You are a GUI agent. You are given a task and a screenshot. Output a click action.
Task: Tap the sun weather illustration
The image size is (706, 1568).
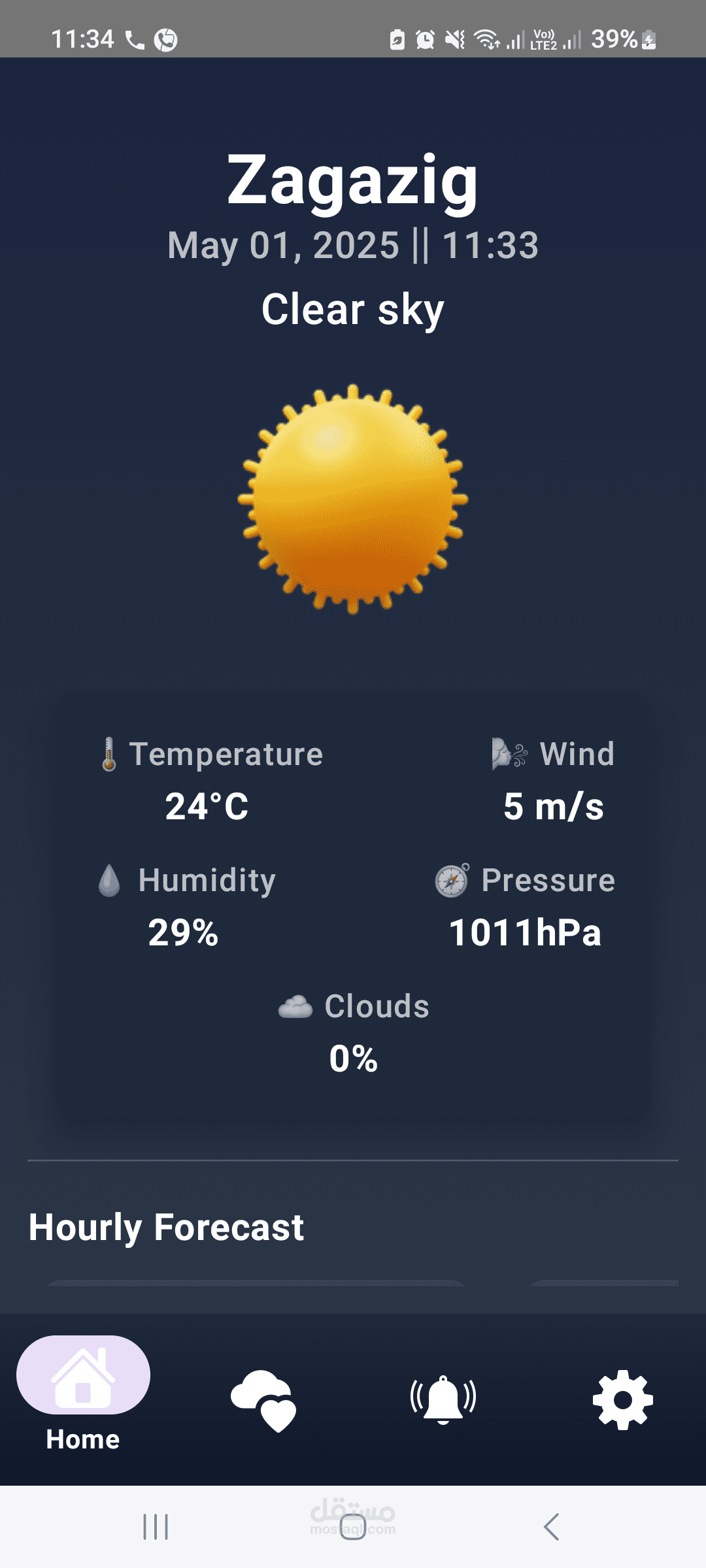353,500
